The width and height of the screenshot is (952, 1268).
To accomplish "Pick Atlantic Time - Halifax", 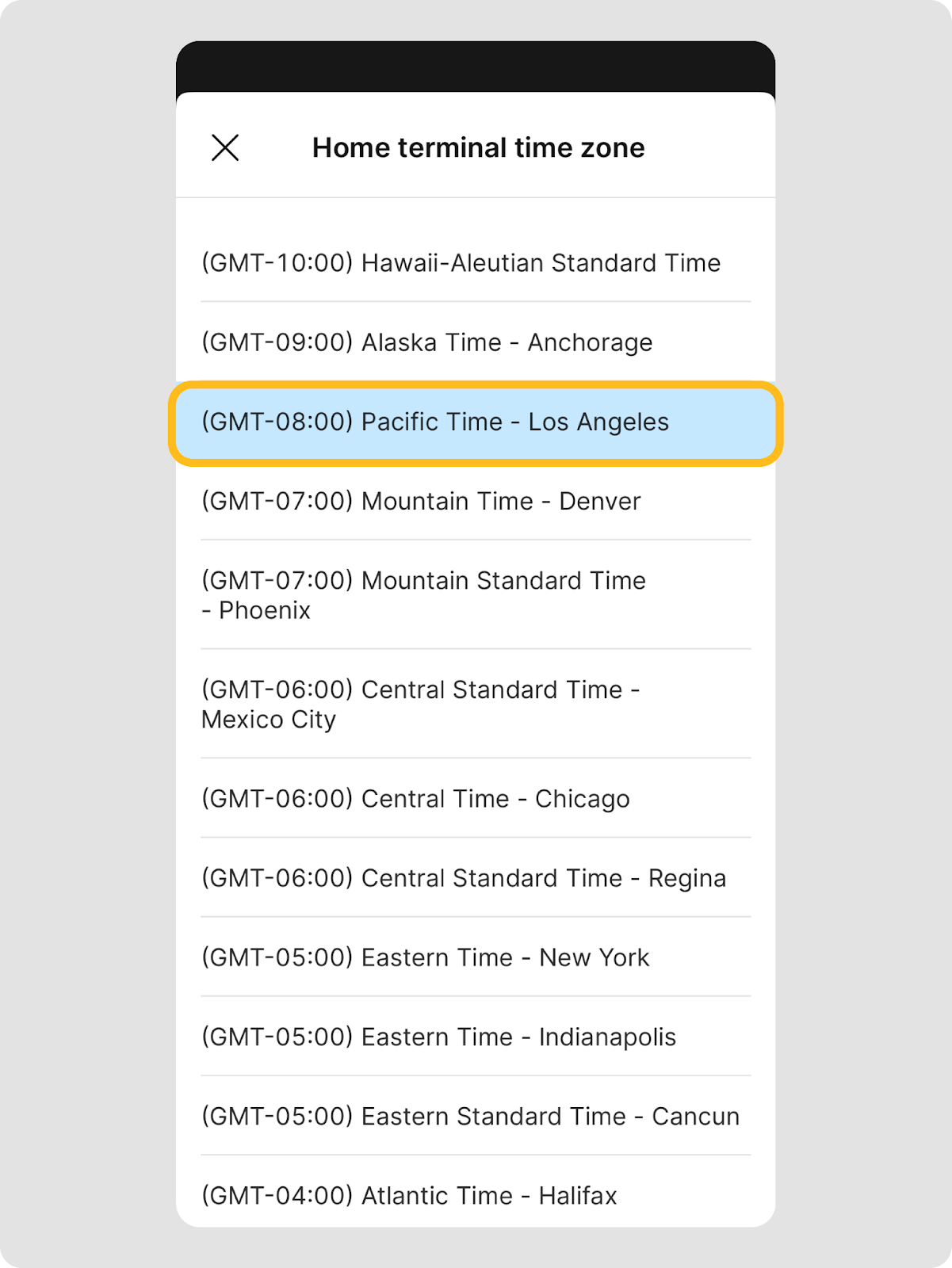I will click(410, 1195).
